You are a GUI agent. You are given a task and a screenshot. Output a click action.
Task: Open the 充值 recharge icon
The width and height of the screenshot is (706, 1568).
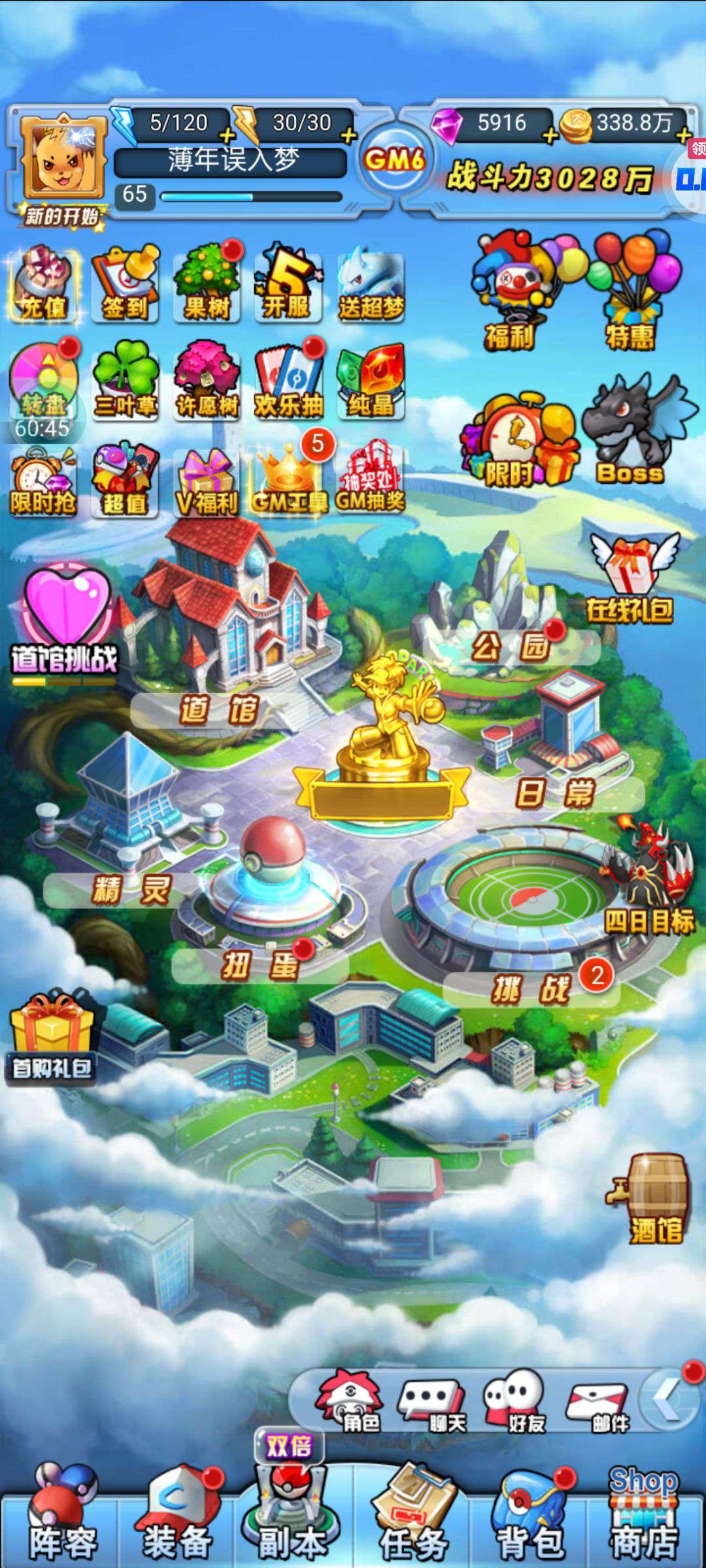[44, 285]
